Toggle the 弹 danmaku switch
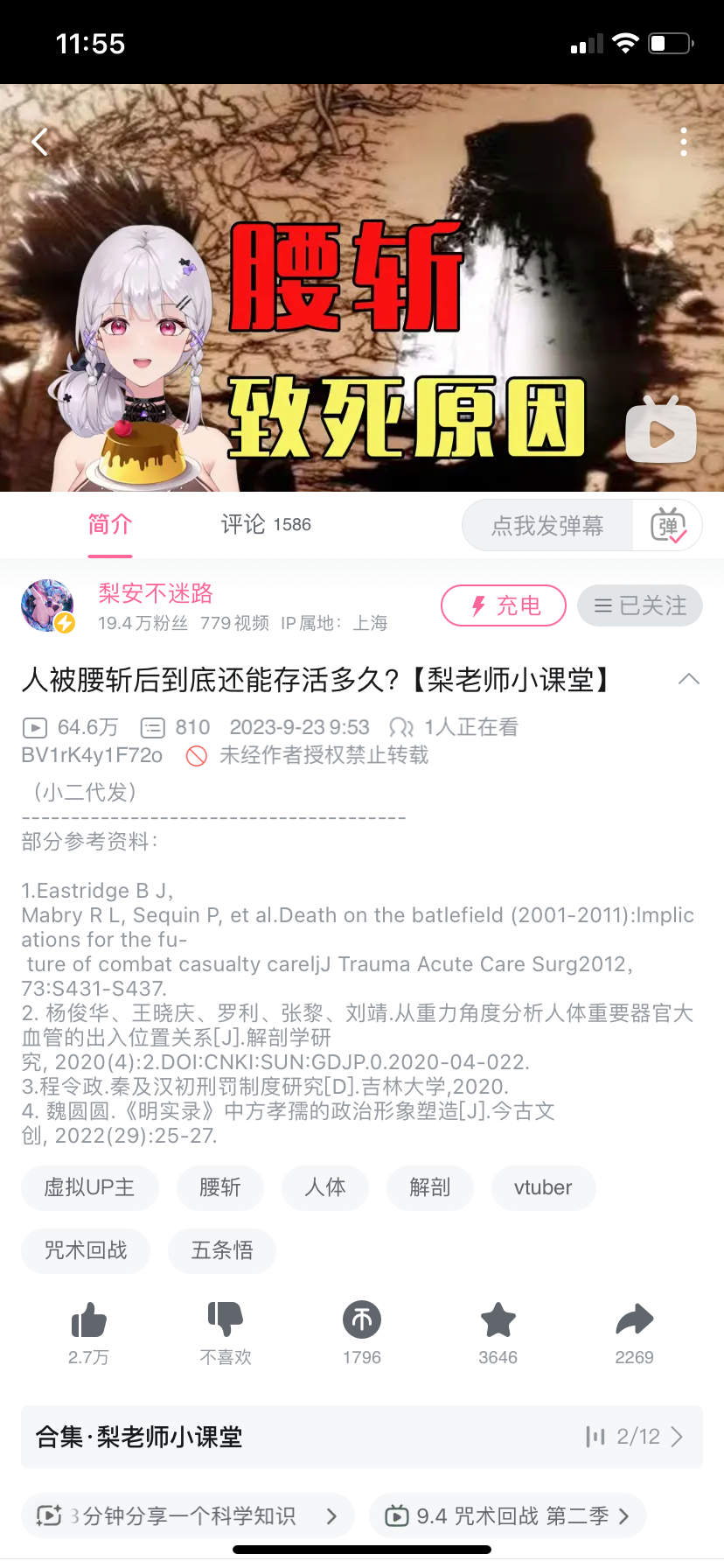This screenshot has height=1568, width=724. point(668,526)
